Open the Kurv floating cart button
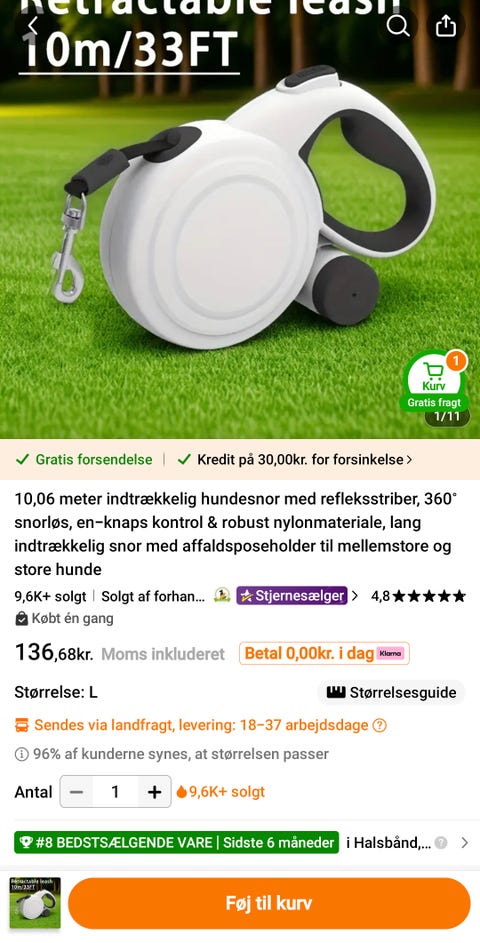 tap(434, 381)
